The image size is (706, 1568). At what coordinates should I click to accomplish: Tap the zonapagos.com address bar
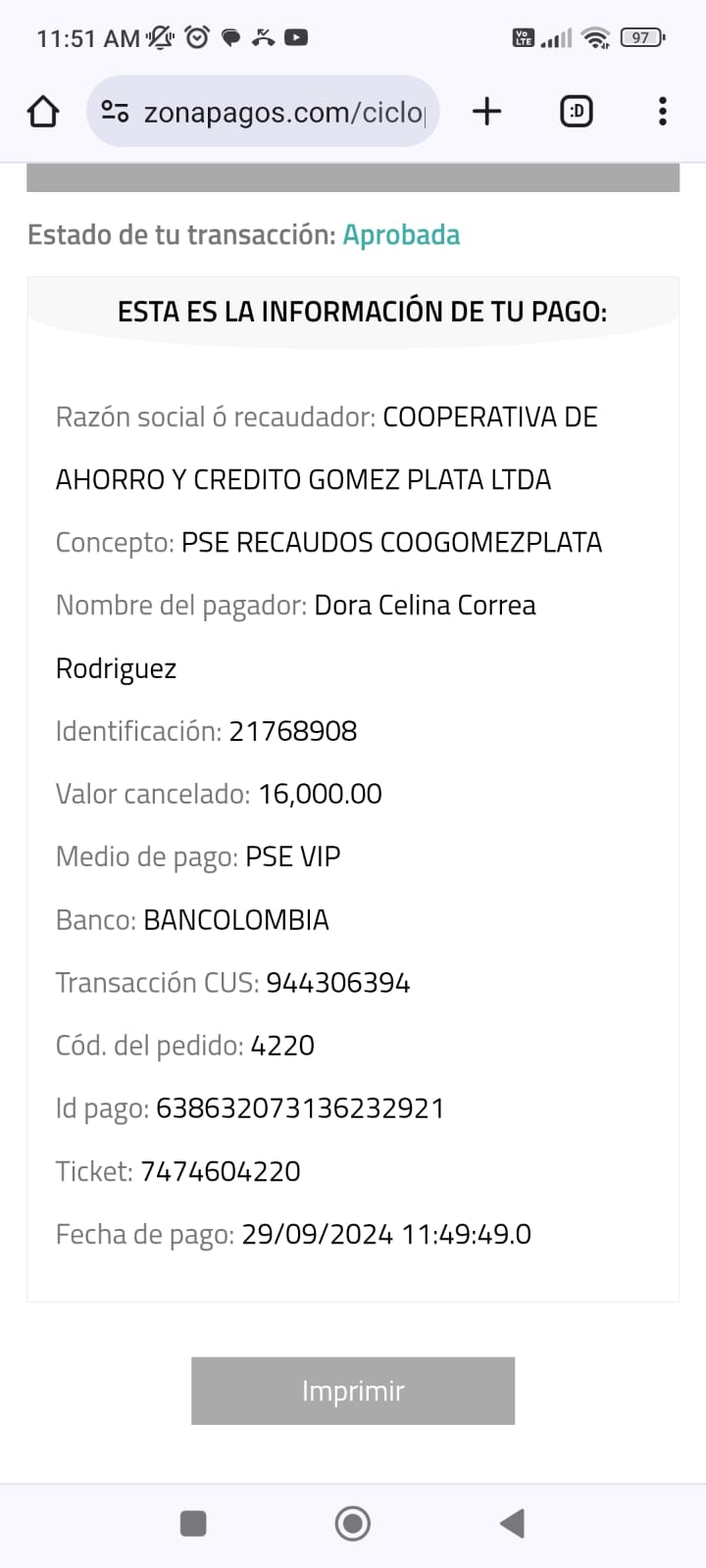[x=284, y=113]
